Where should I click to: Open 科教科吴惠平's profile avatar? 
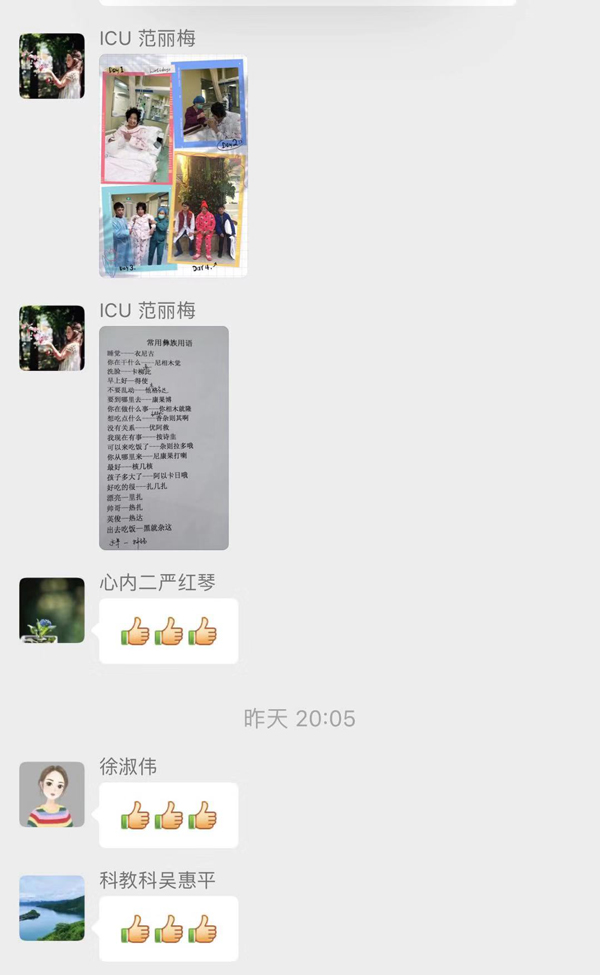pyautogui.click(x=52, y=908)
